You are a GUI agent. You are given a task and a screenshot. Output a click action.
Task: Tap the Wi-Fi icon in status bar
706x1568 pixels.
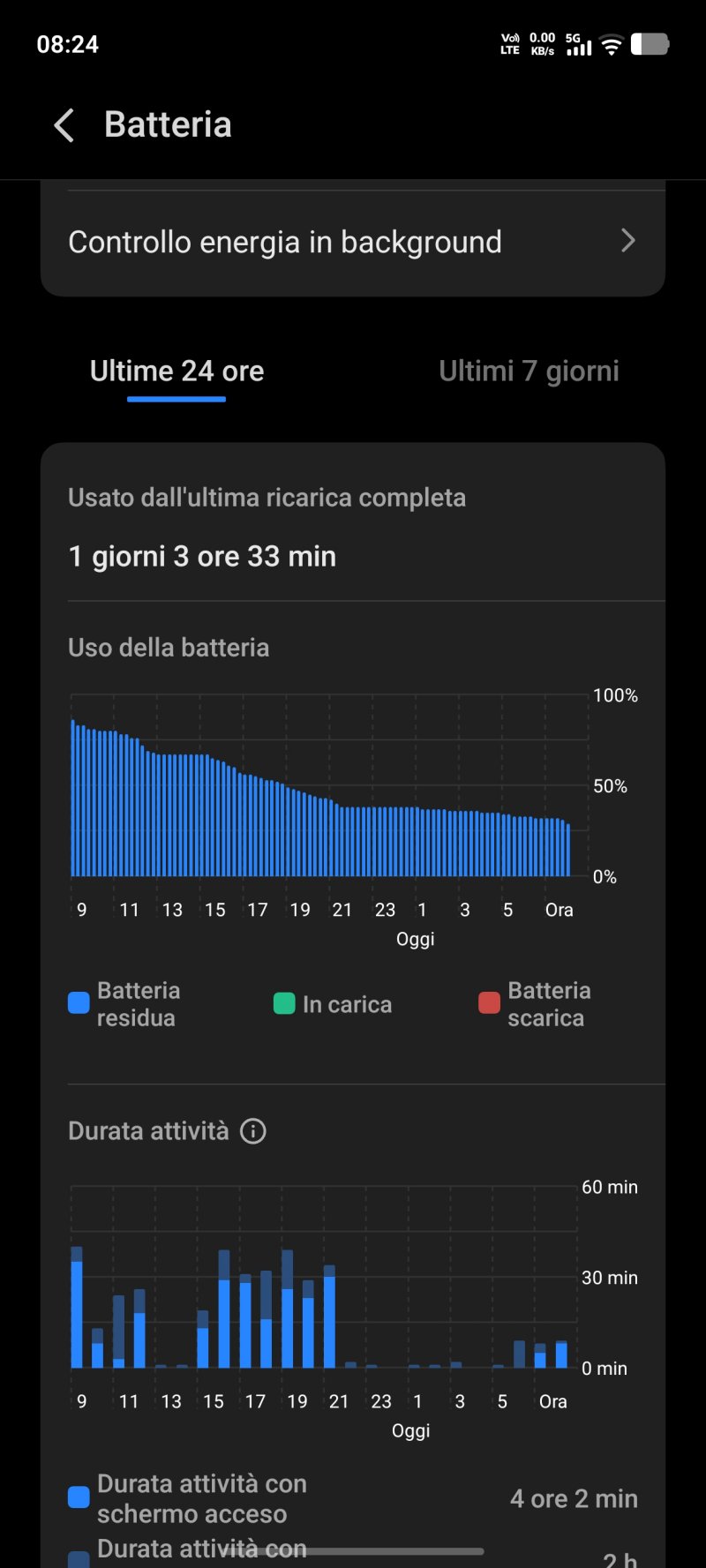click(611, 43)
